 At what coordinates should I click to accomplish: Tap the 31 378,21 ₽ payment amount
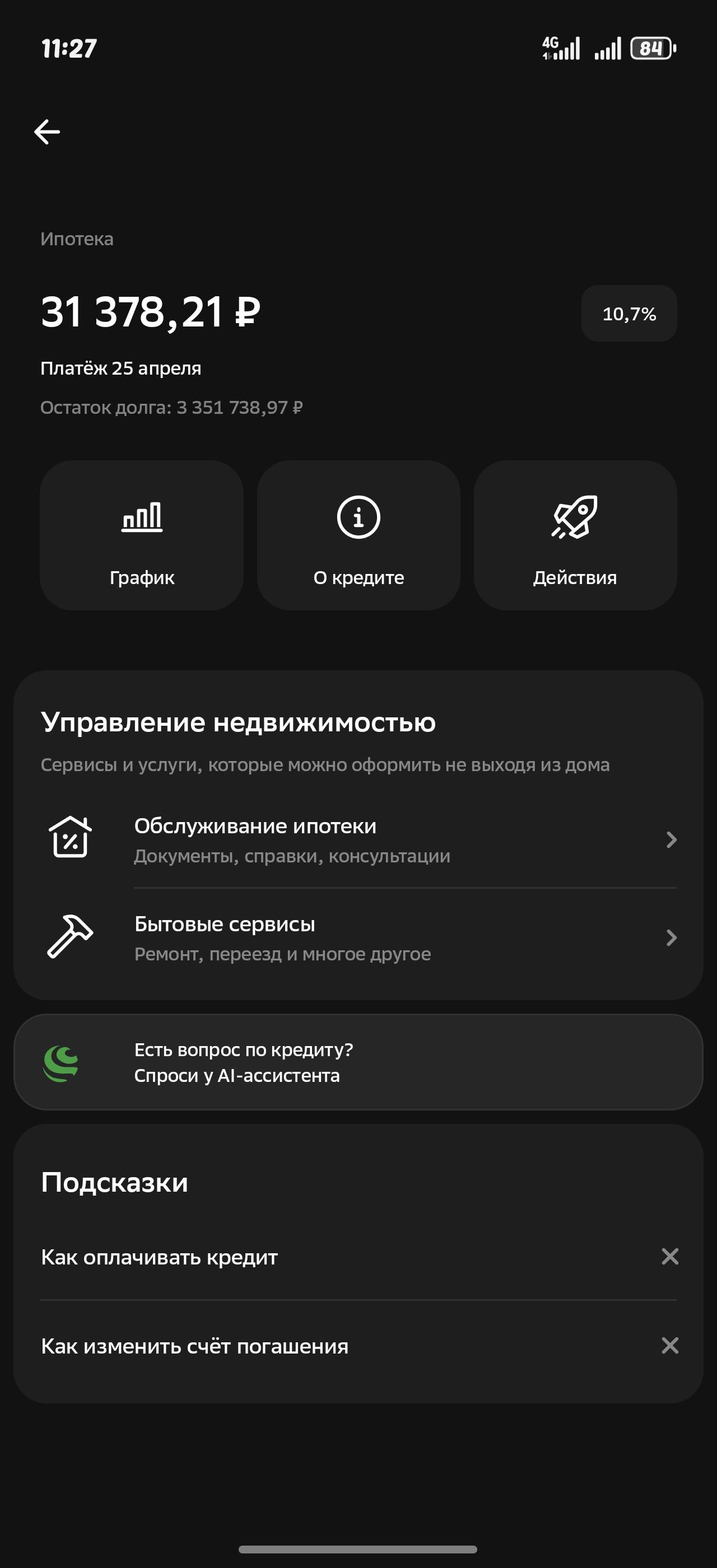click(148, 312)
